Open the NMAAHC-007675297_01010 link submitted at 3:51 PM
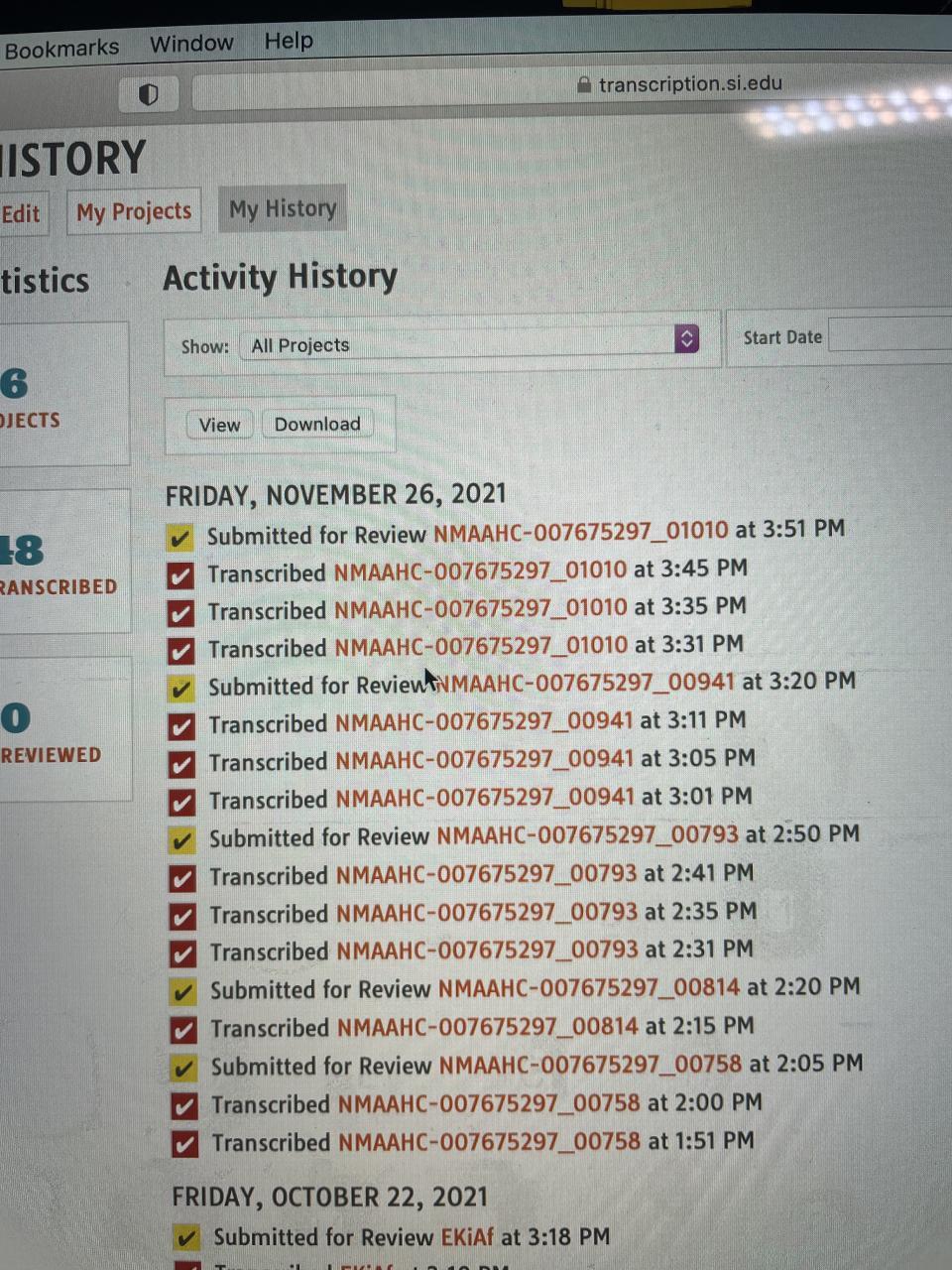Image resolution: width=952 pixels, height=1270 pixels. [x=580, y=532]
